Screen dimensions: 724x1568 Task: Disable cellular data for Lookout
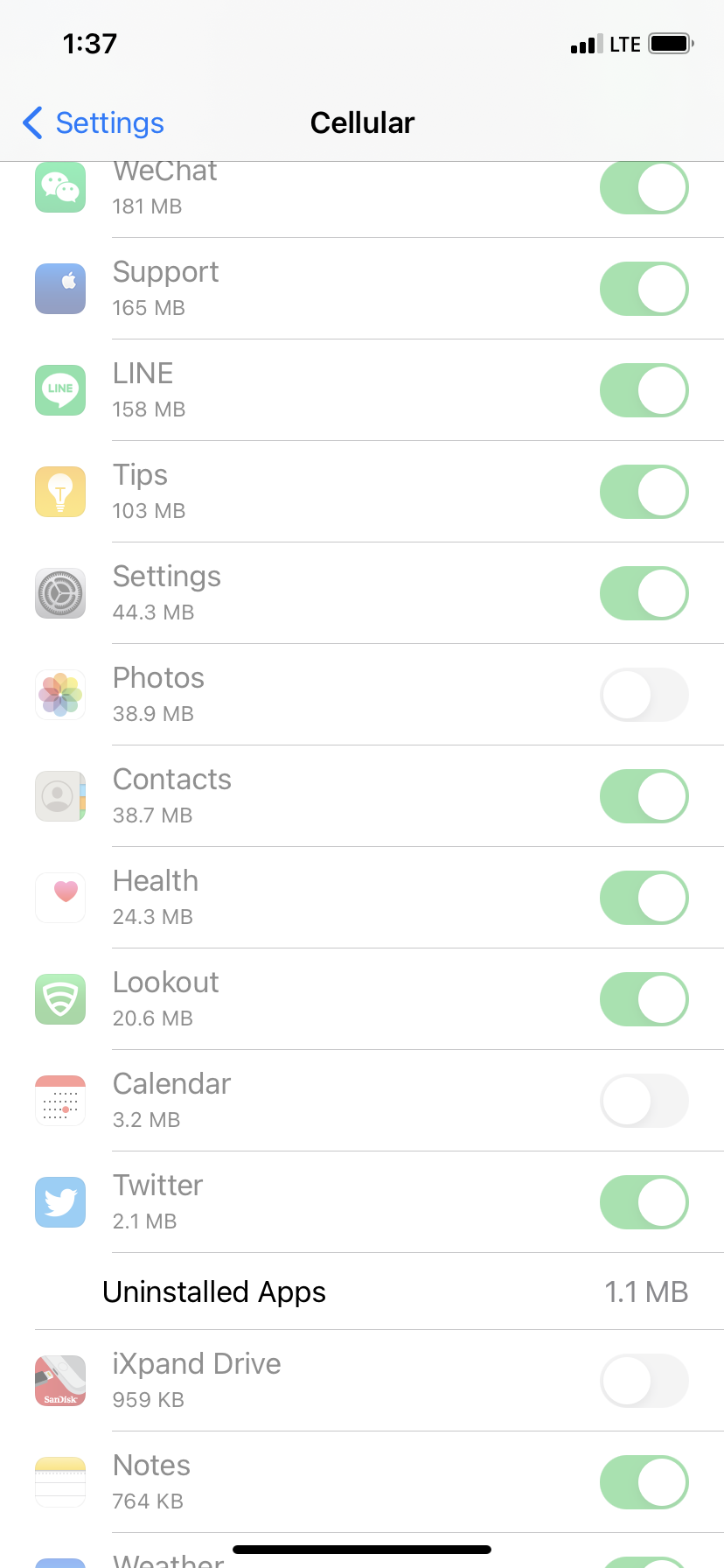point(644,999)
